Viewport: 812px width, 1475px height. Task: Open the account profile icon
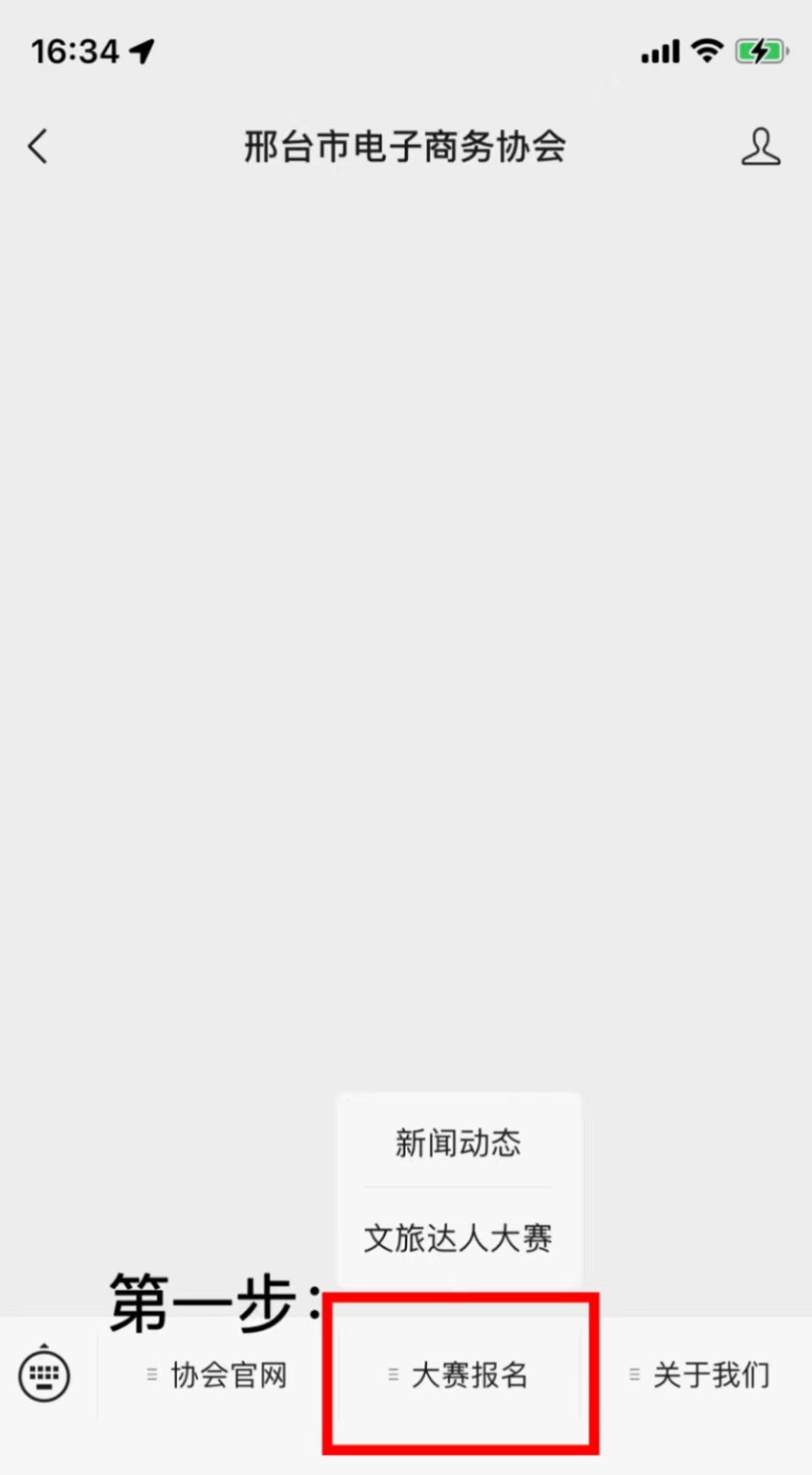[x=760, y=146]
